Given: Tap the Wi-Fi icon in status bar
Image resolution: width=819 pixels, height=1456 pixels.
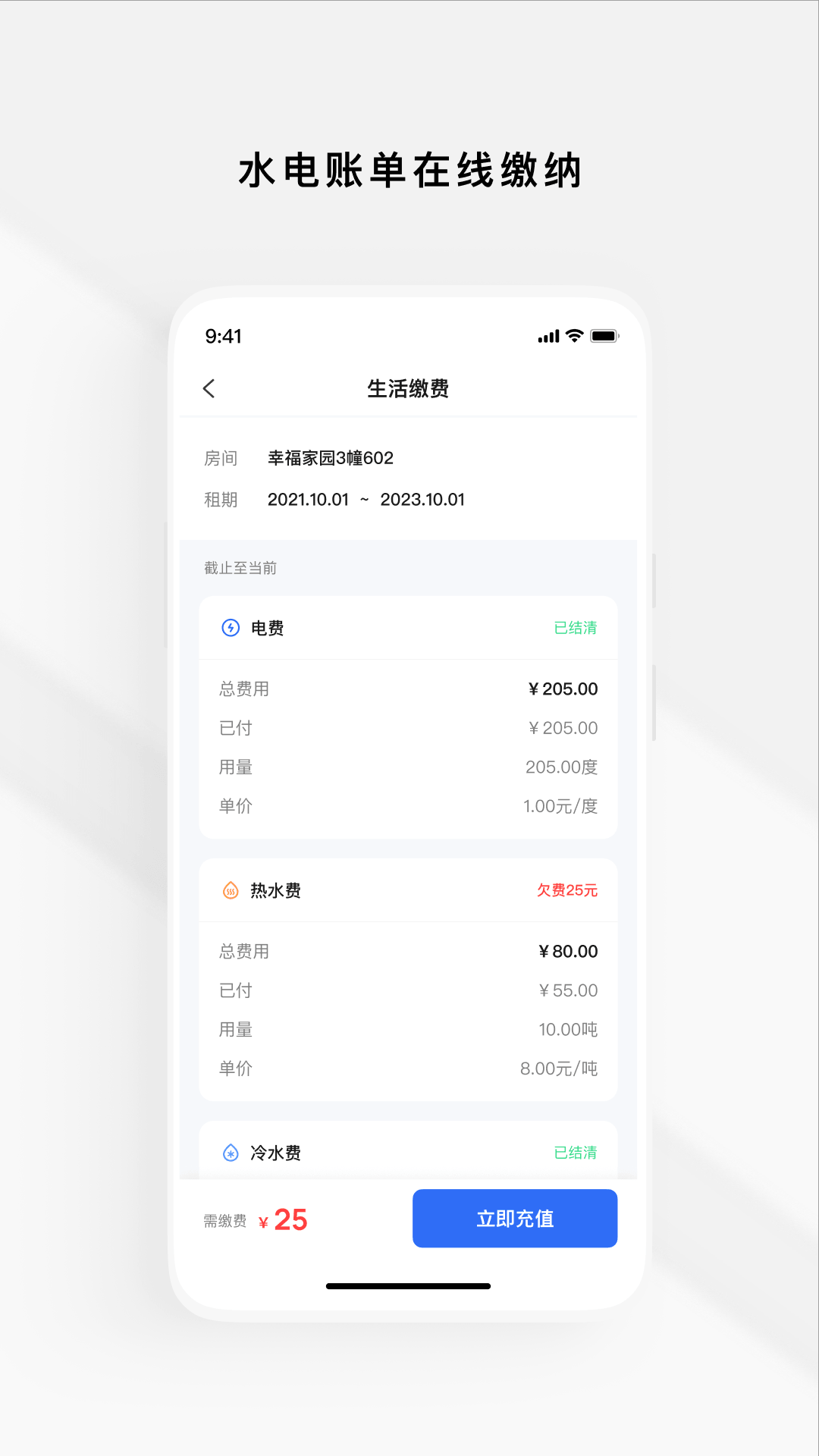Looking at the screenshot, I should coord(573,334).
